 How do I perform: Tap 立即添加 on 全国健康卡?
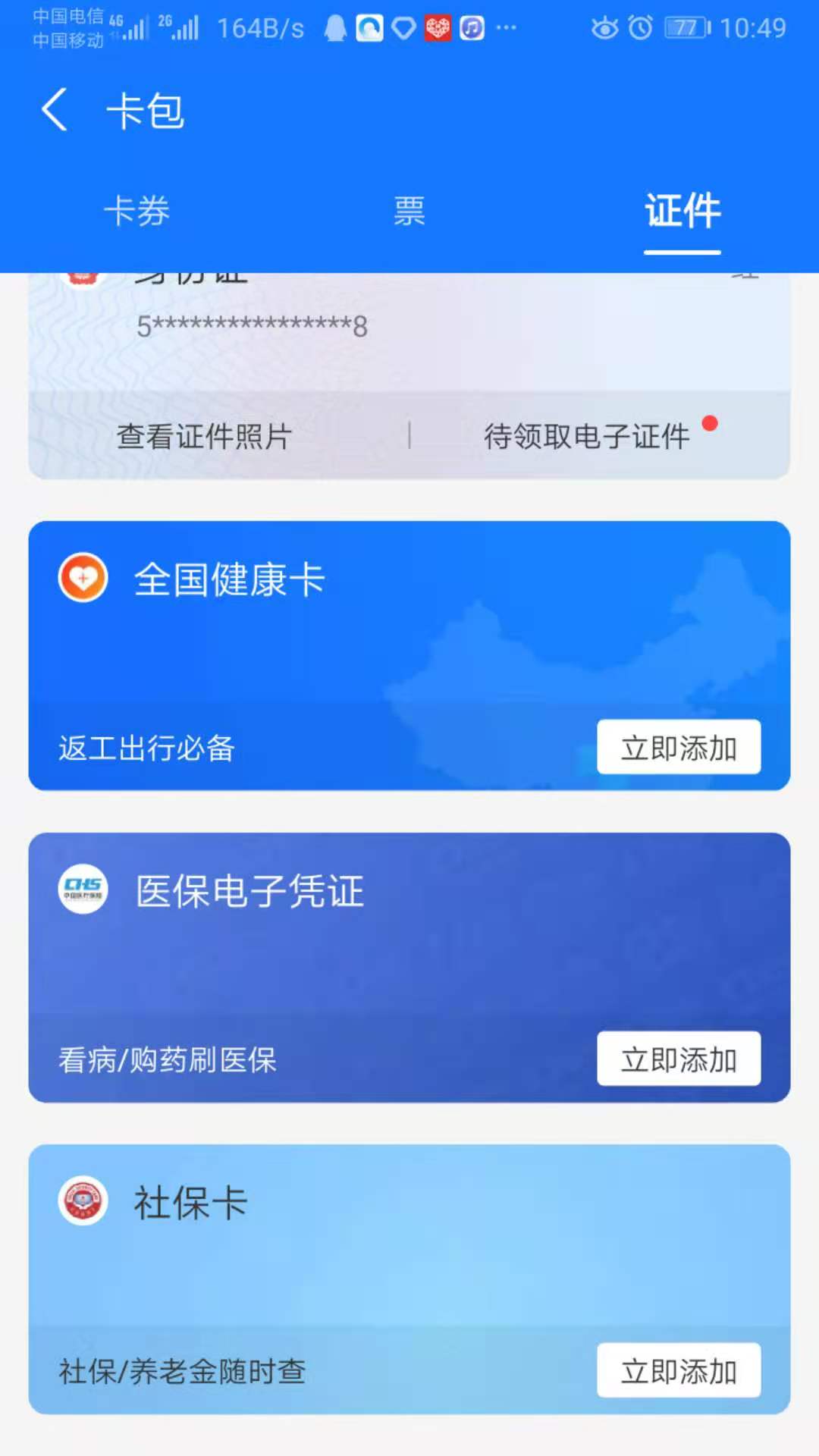[x=679, y=748]
